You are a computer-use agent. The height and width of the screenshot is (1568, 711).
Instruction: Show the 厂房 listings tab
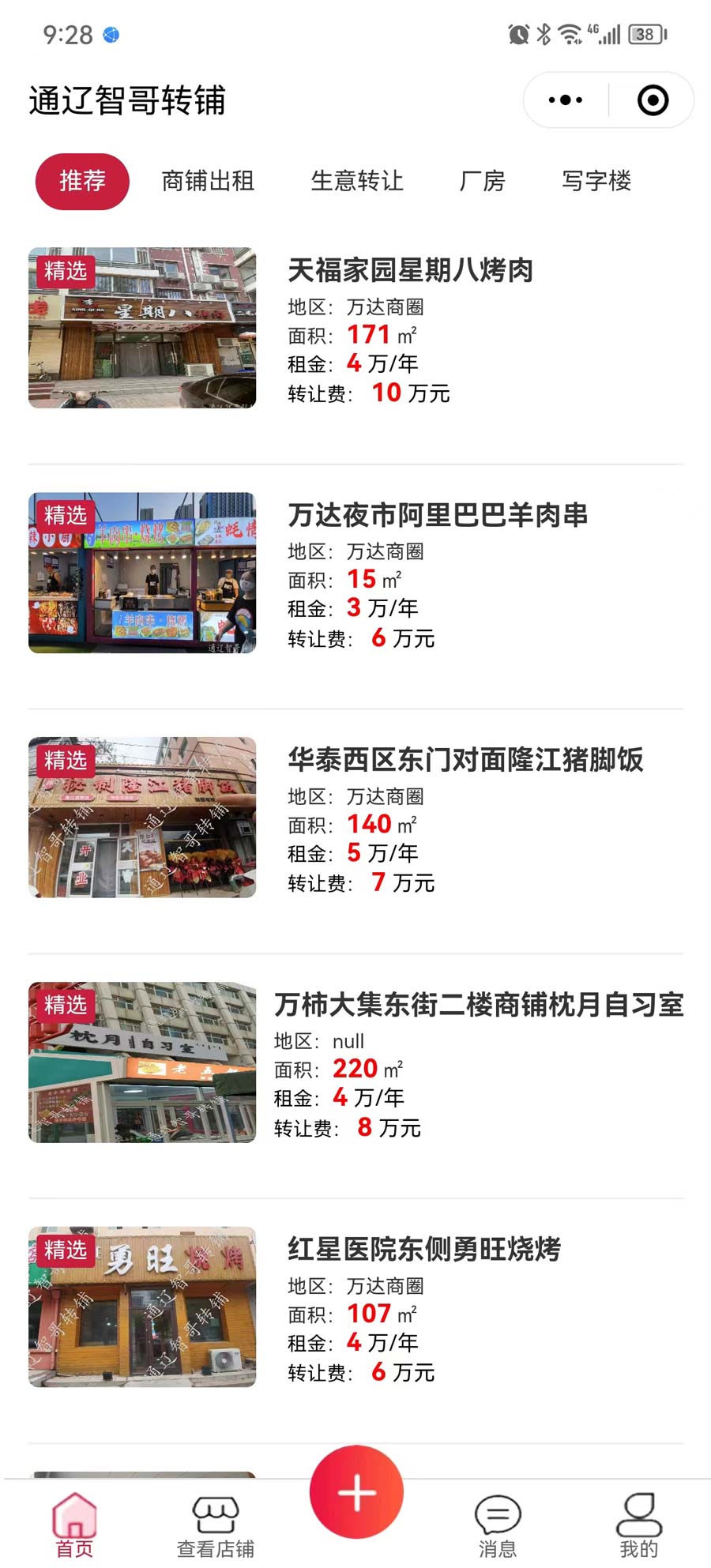click(482, 181)
